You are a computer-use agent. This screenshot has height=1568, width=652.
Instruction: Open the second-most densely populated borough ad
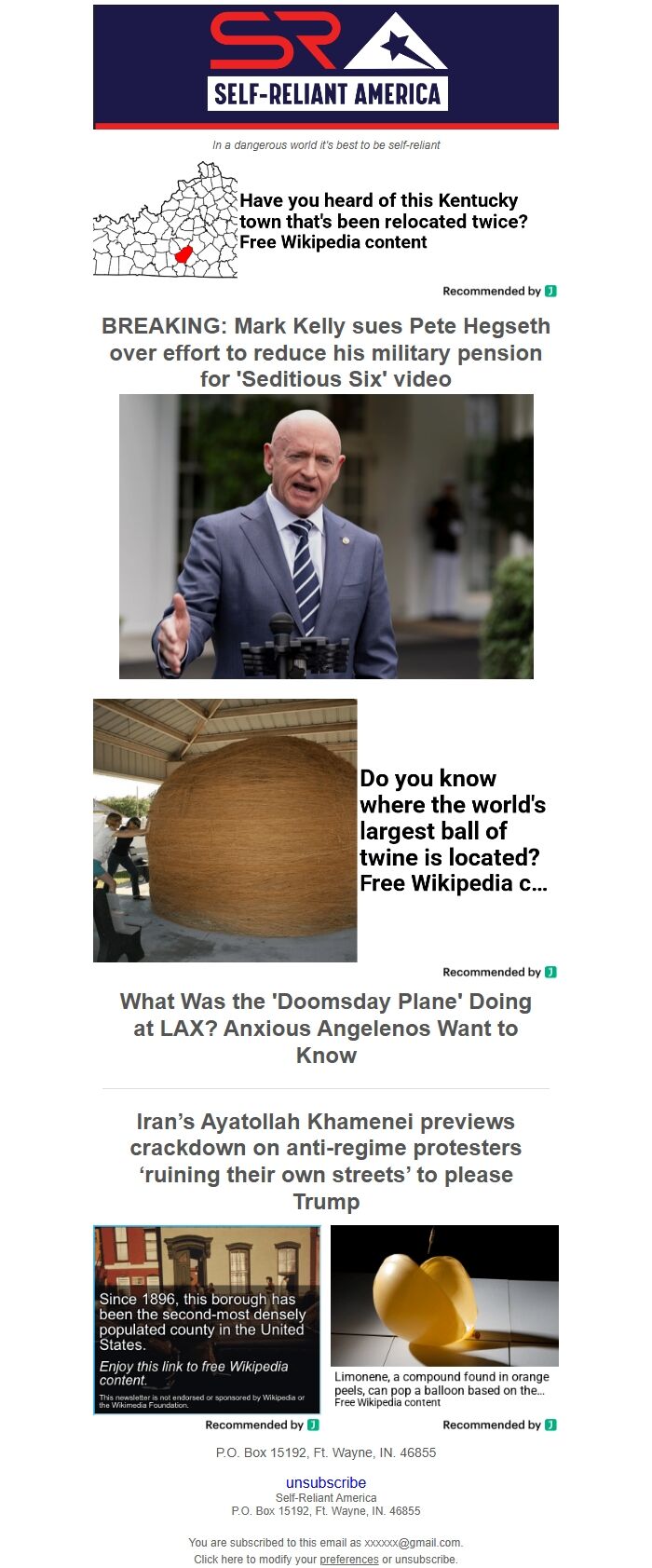pos(207,1319)
